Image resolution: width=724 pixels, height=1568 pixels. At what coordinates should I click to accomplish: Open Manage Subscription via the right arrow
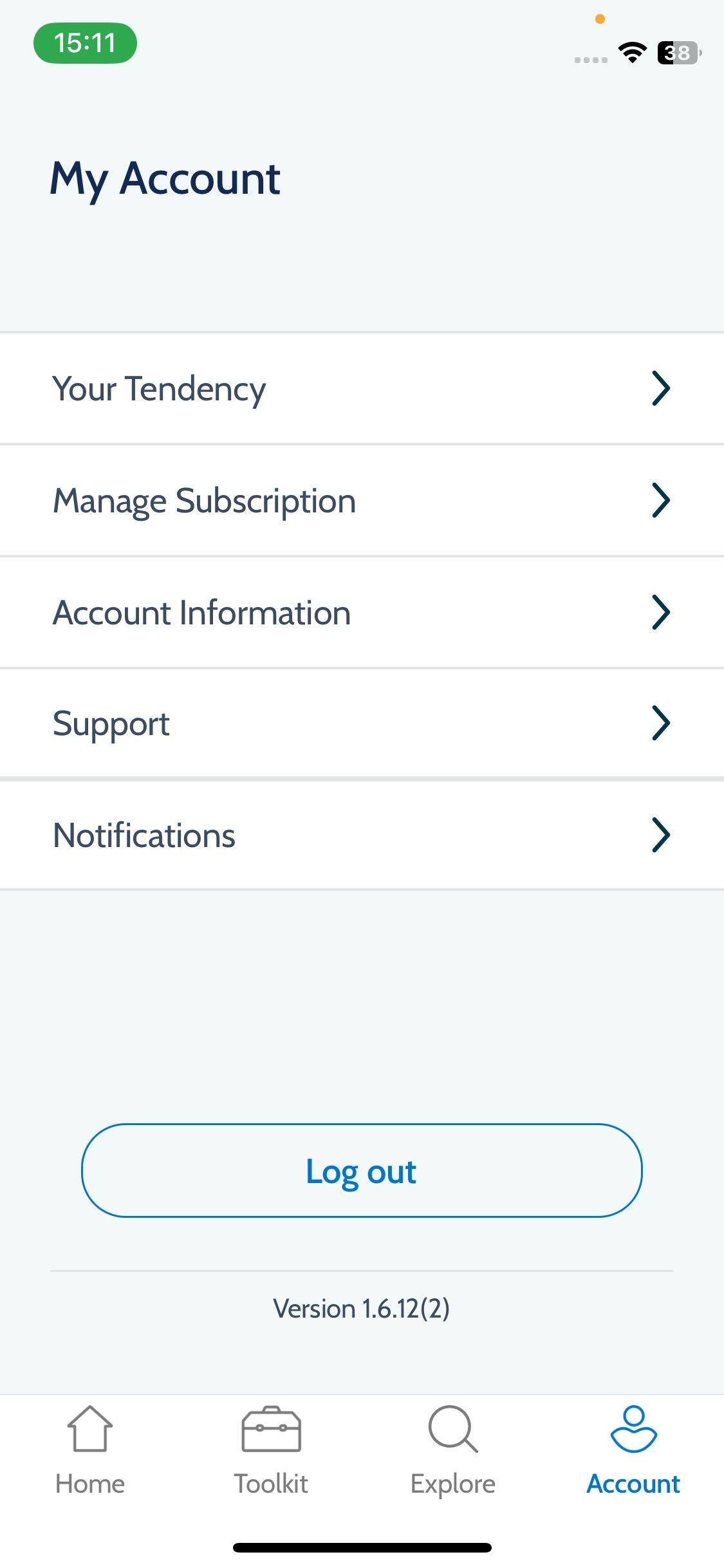pyautogui.click(x=662, y=499)
